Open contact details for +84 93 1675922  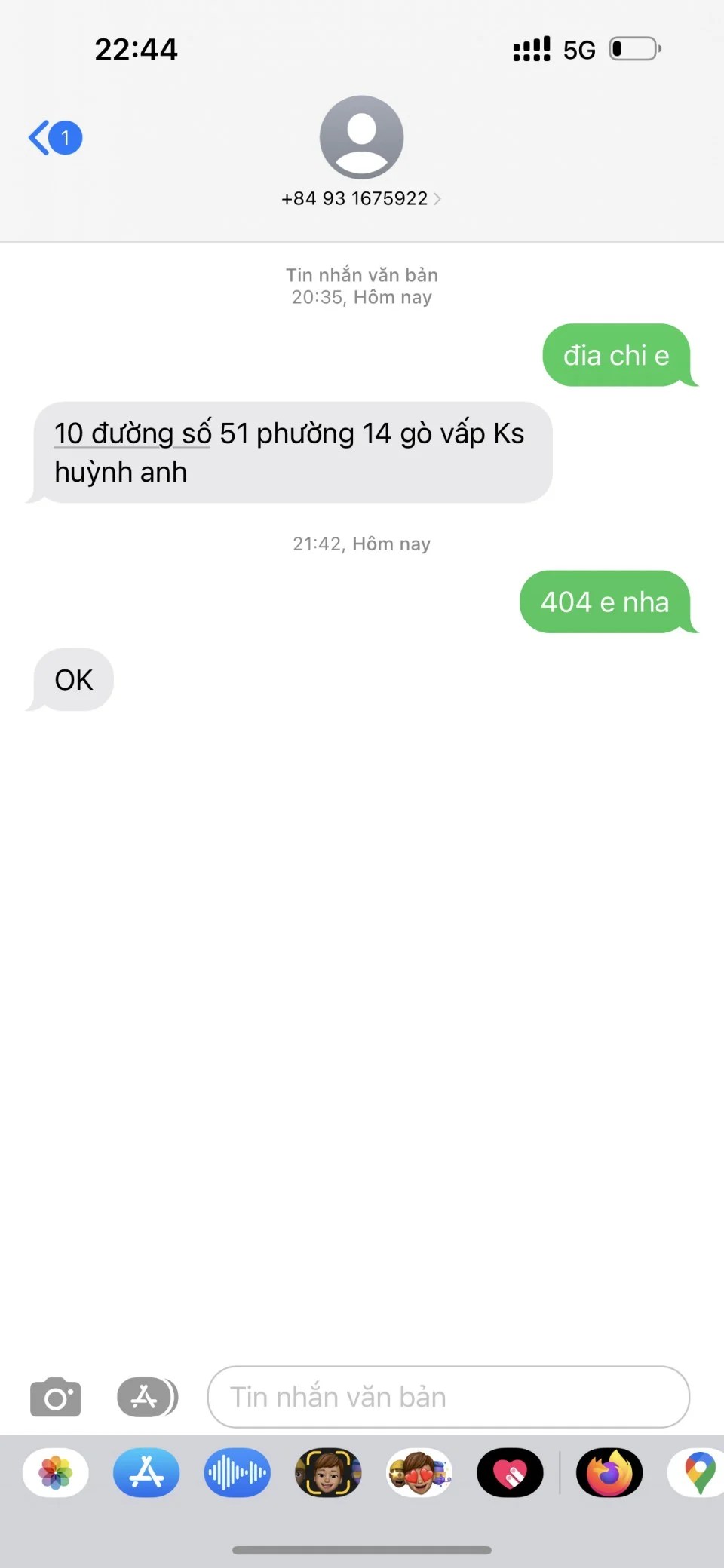pyautogui.click(x=360, y=198)
